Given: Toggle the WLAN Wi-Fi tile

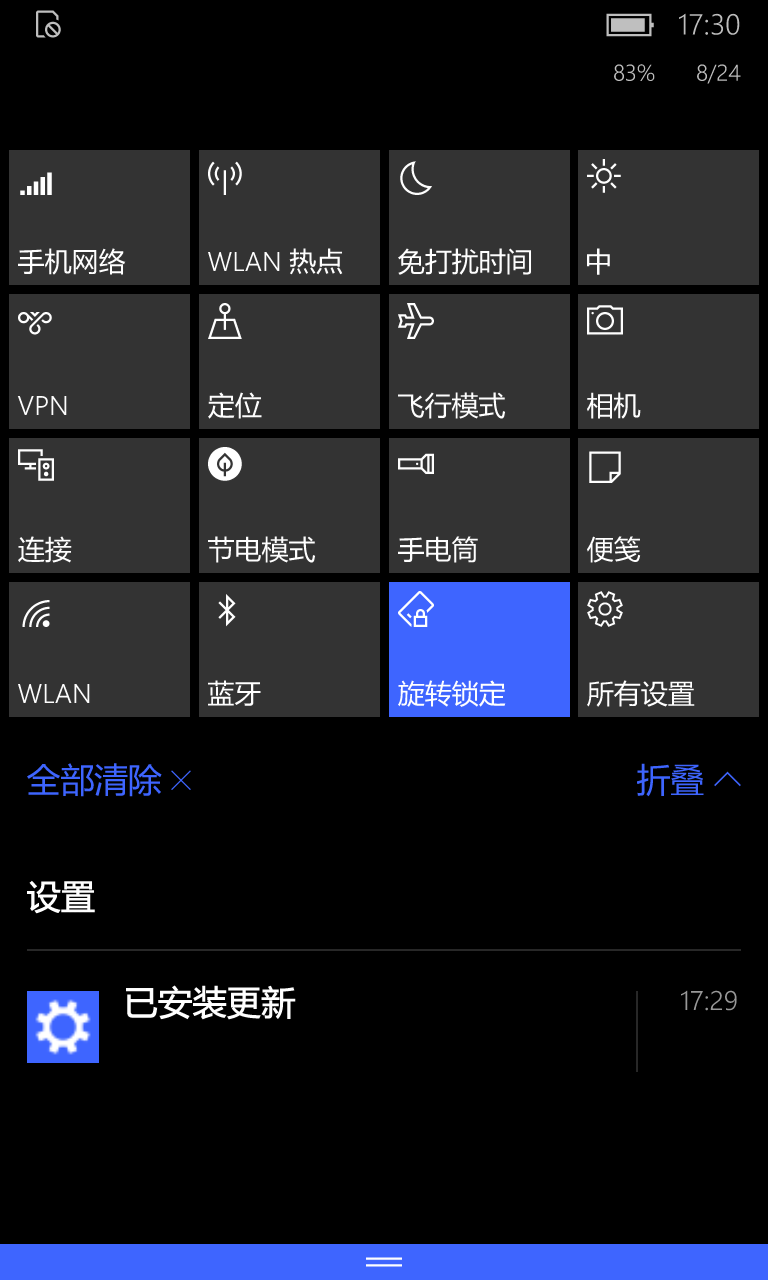Looking at the screenshot, I should click(x=99, y=649).
